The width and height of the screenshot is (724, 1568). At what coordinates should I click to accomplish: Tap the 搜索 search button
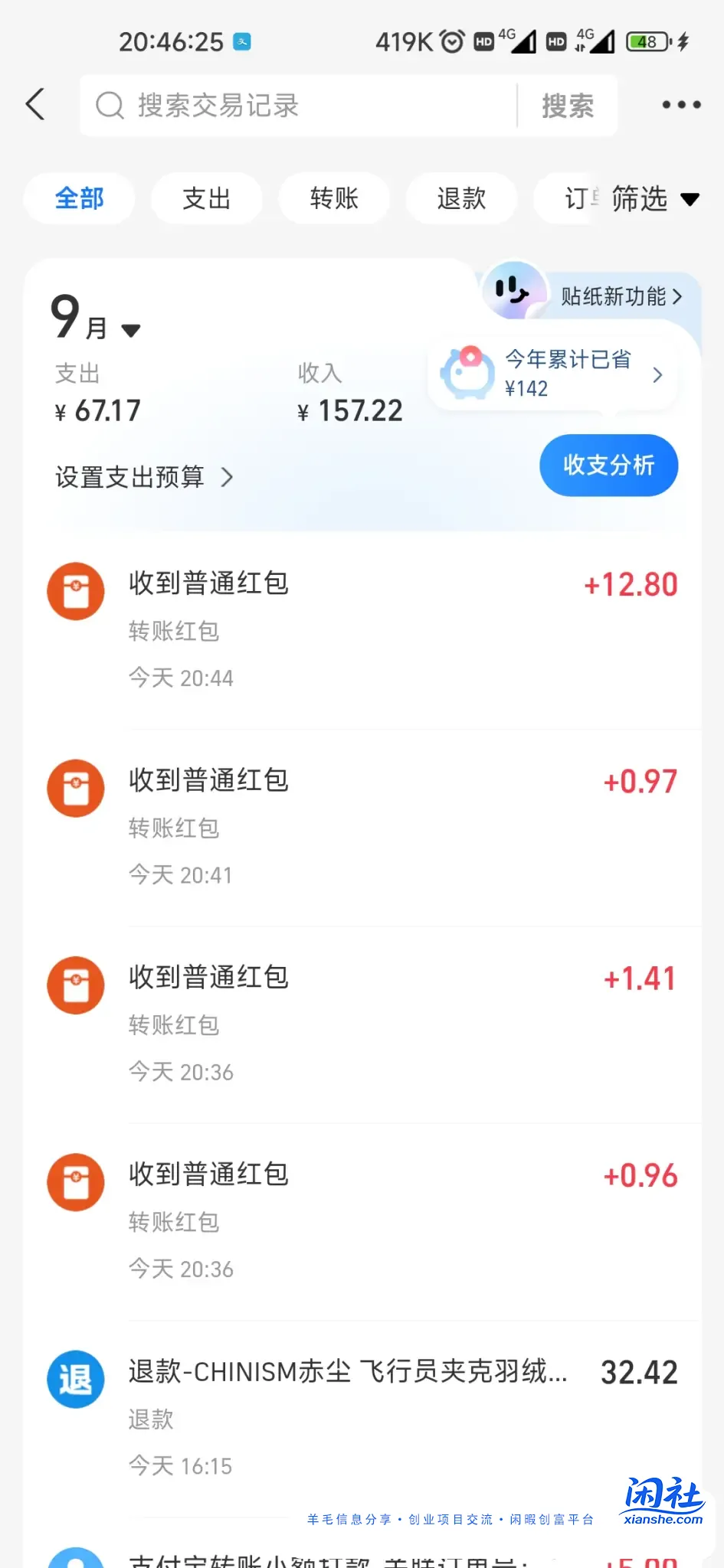pyautogui.click(x=568, y=106)
